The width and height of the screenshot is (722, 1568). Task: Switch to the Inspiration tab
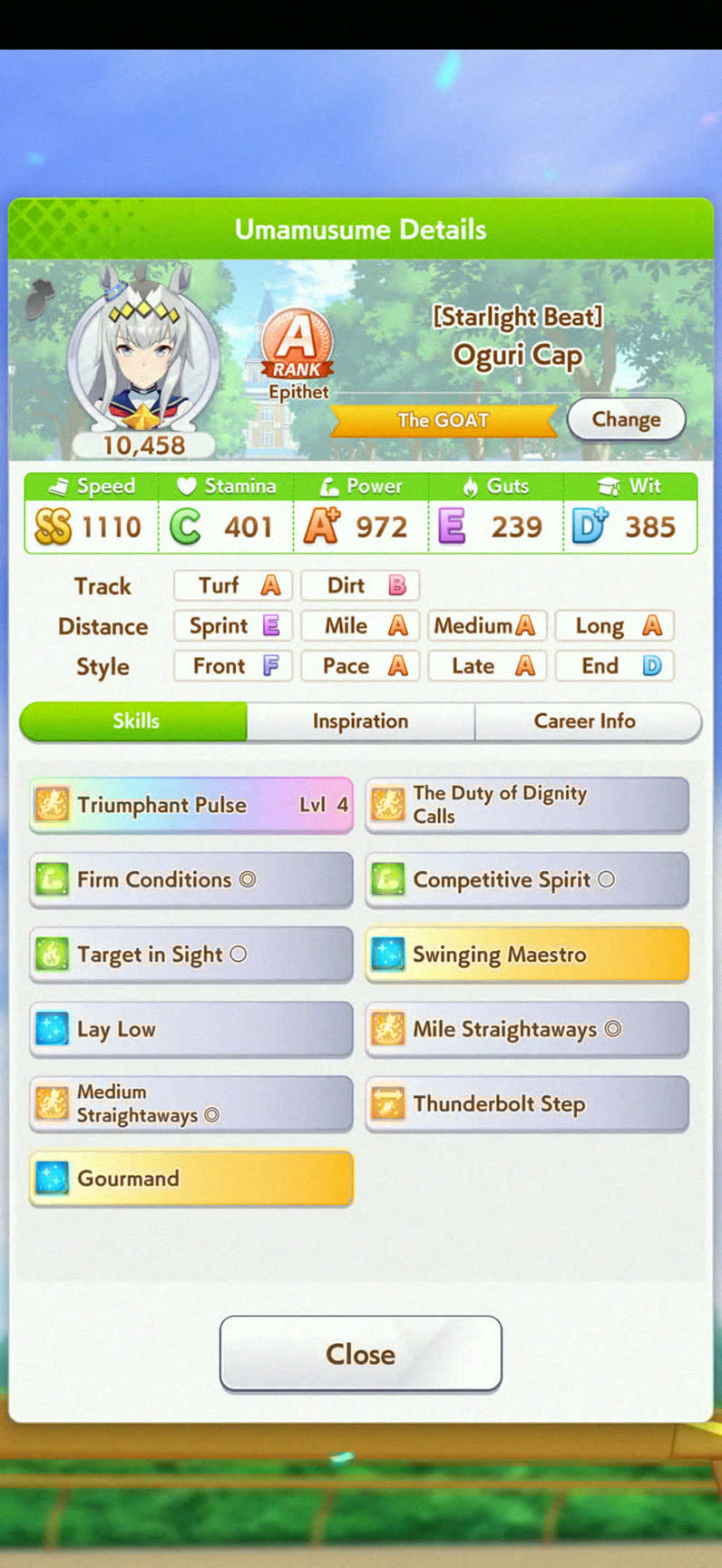click(360, 721)
